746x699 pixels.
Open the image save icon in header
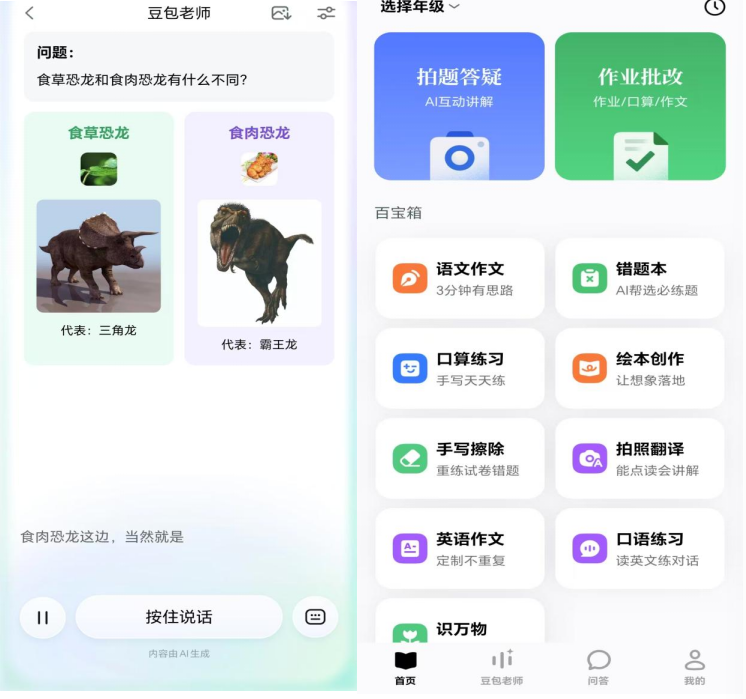tap(281, 13)
